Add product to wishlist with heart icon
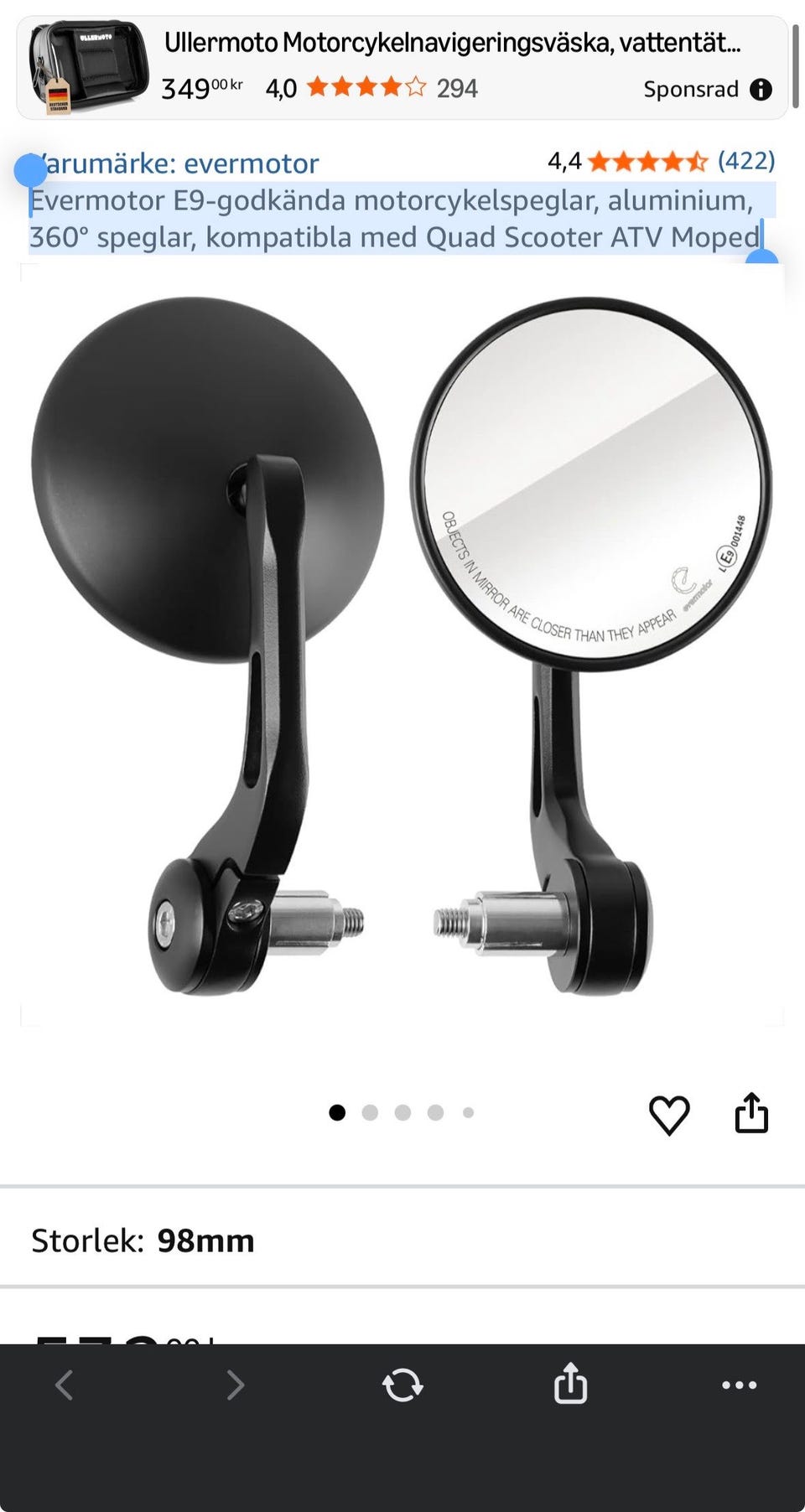 click(669, 1115)
